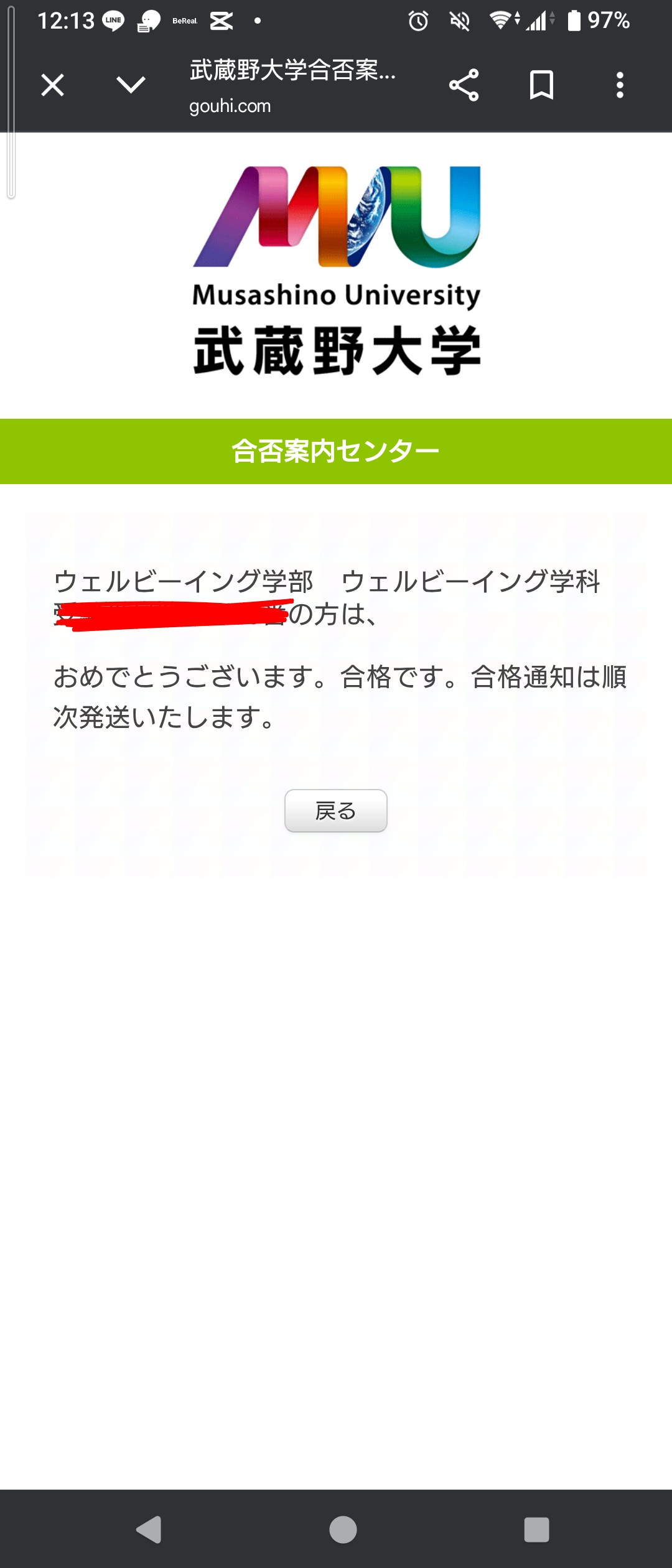Viewport: 672px width, 1568px height.
Task: Minimize browser with the down chevron
Action: (x=131, y=85)
